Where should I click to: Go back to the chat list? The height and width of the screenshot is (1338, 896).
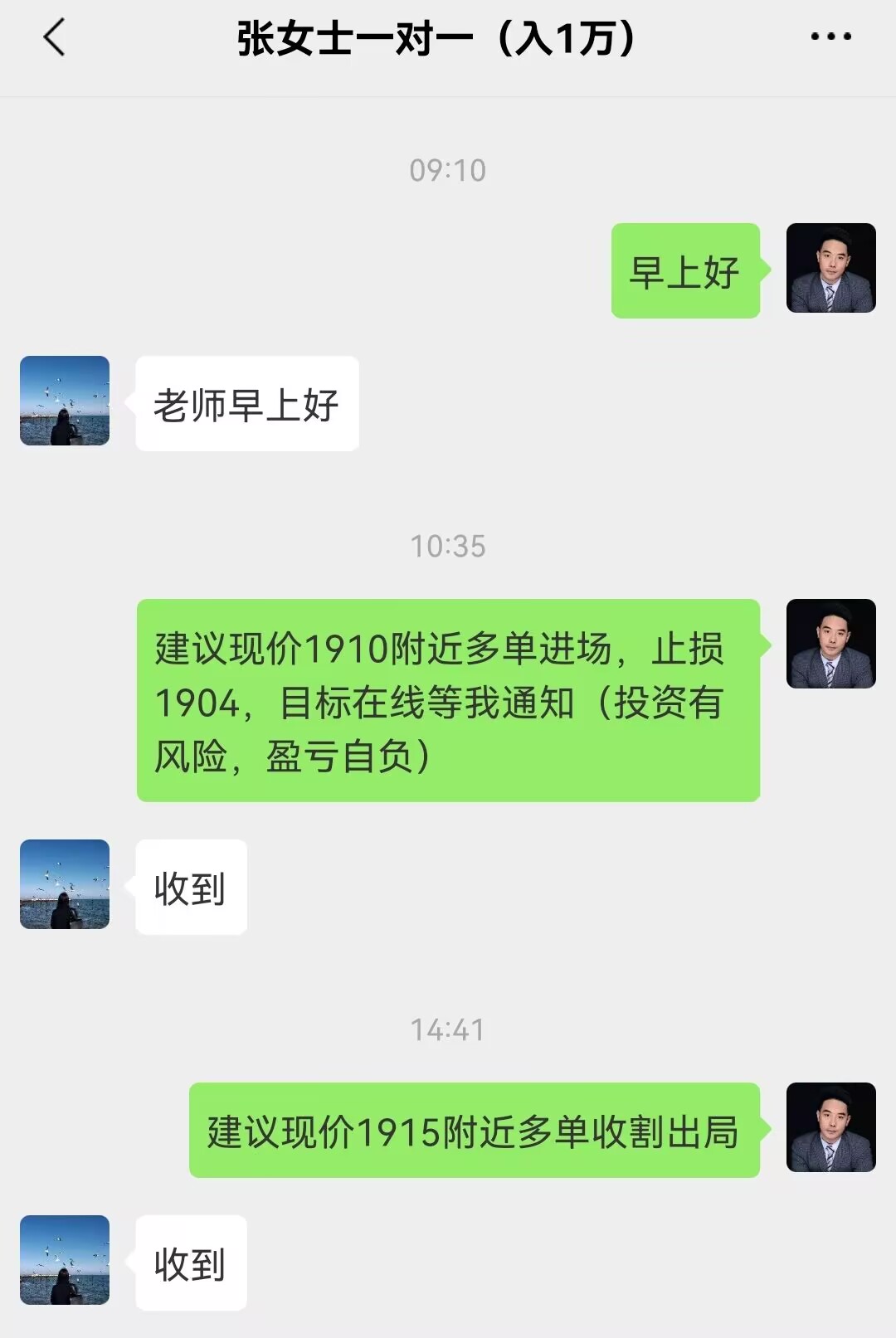54,38
